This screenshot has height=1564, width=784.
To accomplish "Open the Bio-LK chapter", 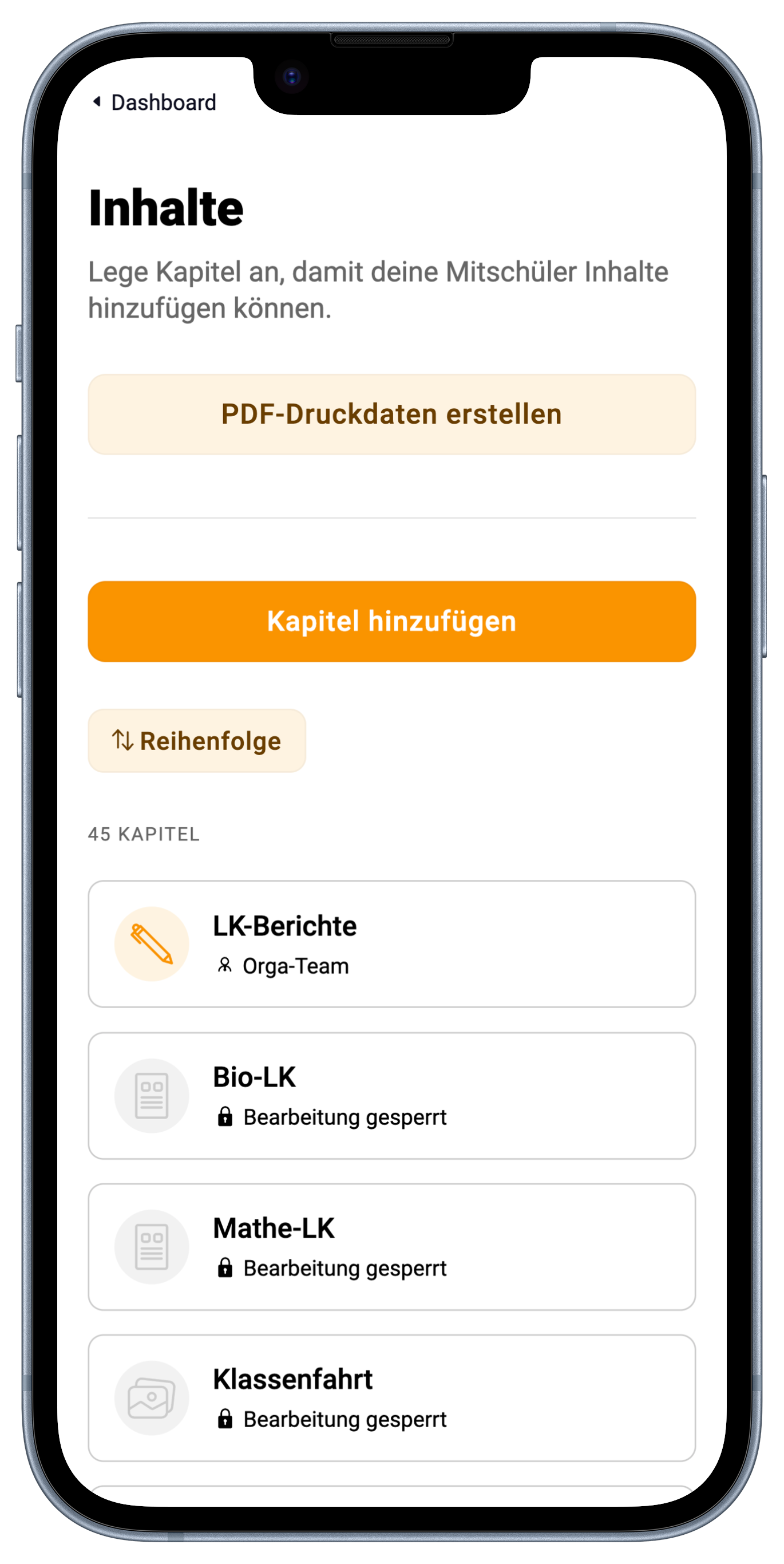I will (391, 1095).
